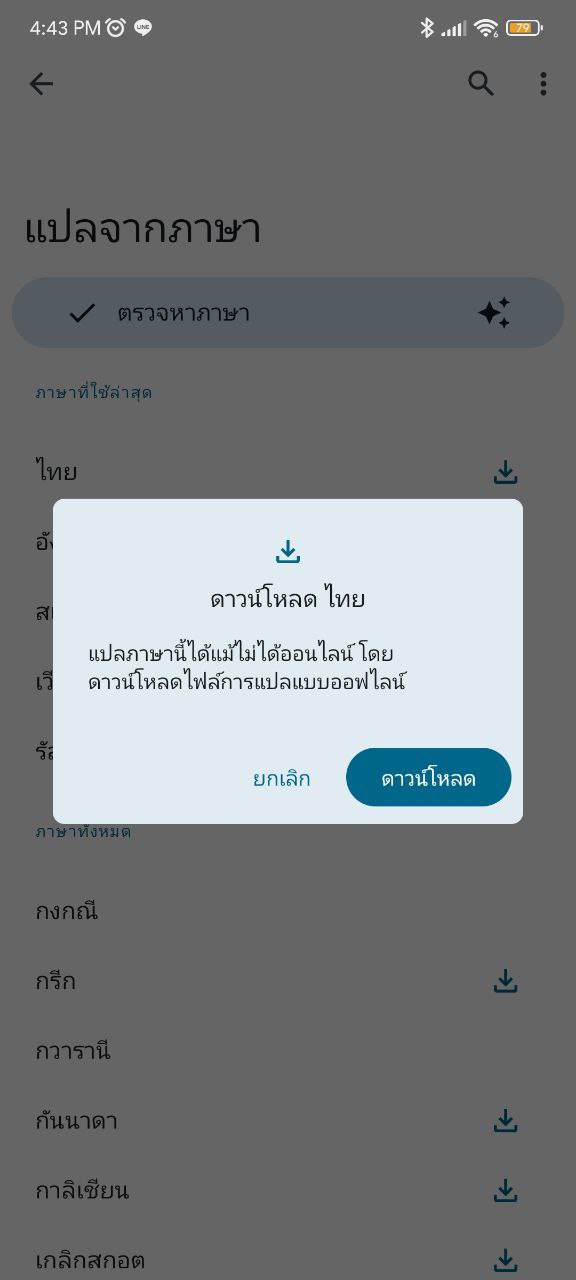Confirm with the ดาวน์โหลด button
The width and height of the screenshot is (576, 1280).
pyautogui.click(x=428, y=777)
